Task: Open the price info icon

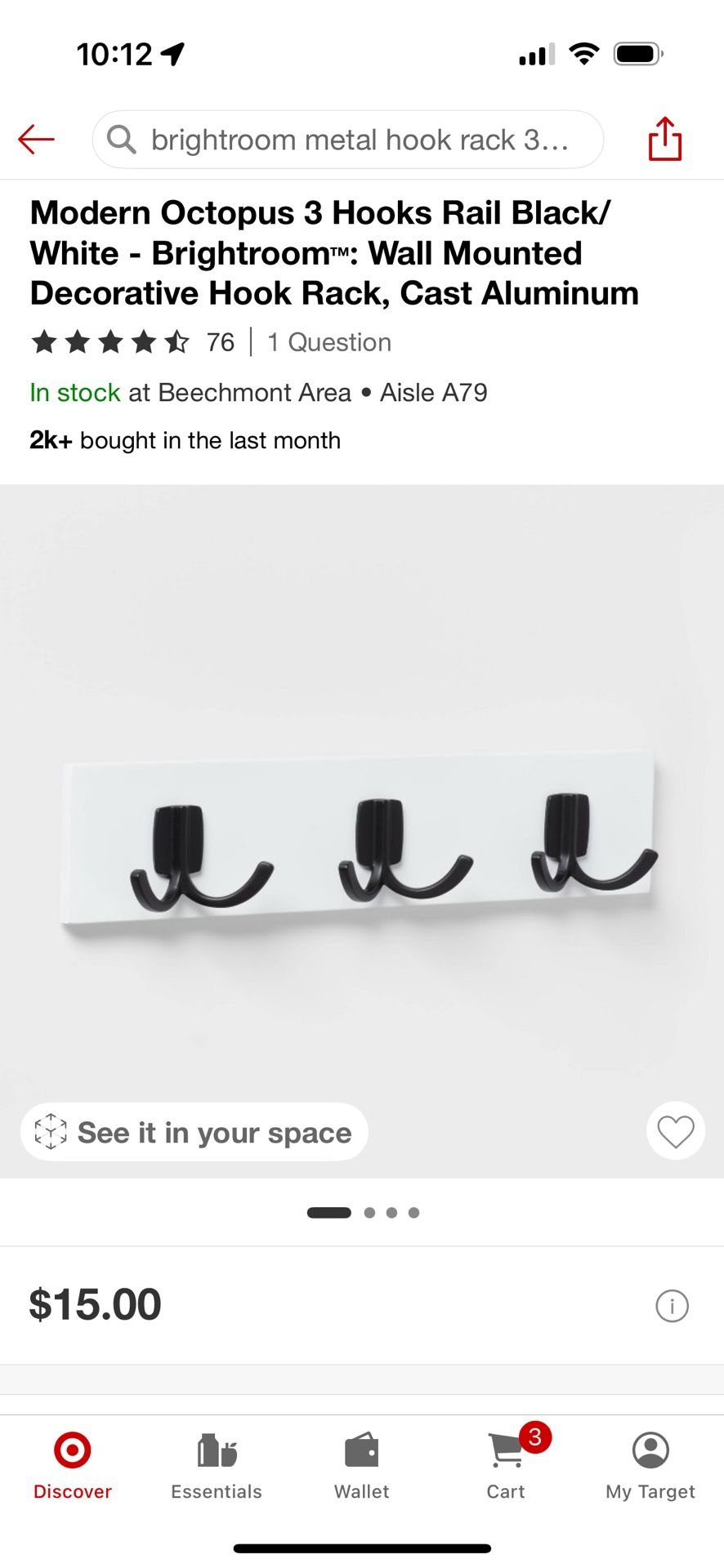Action: point(672,1305)
